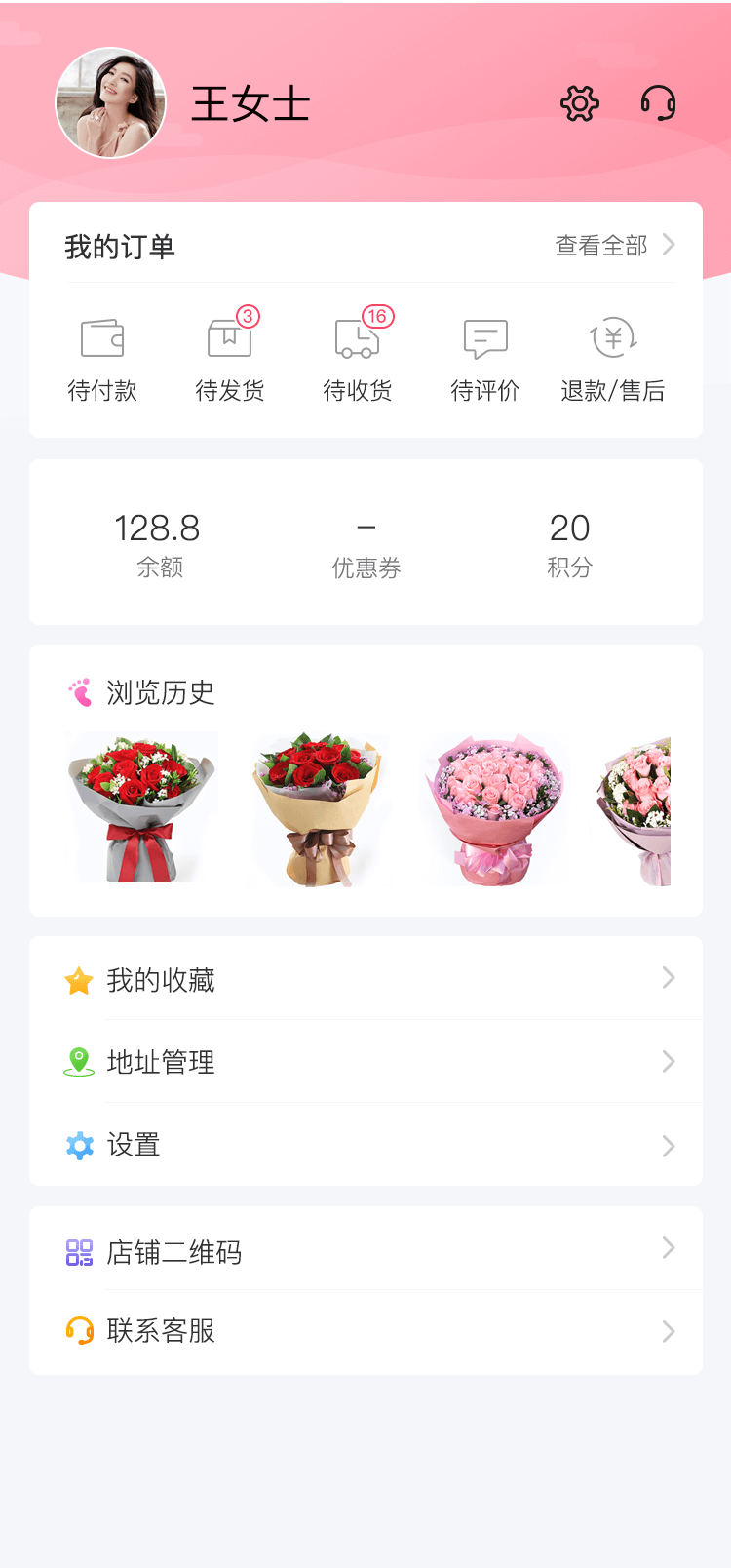Open 联系客服 contact support row
Screen dimensions: 731x1568
tap(365, 1331)
